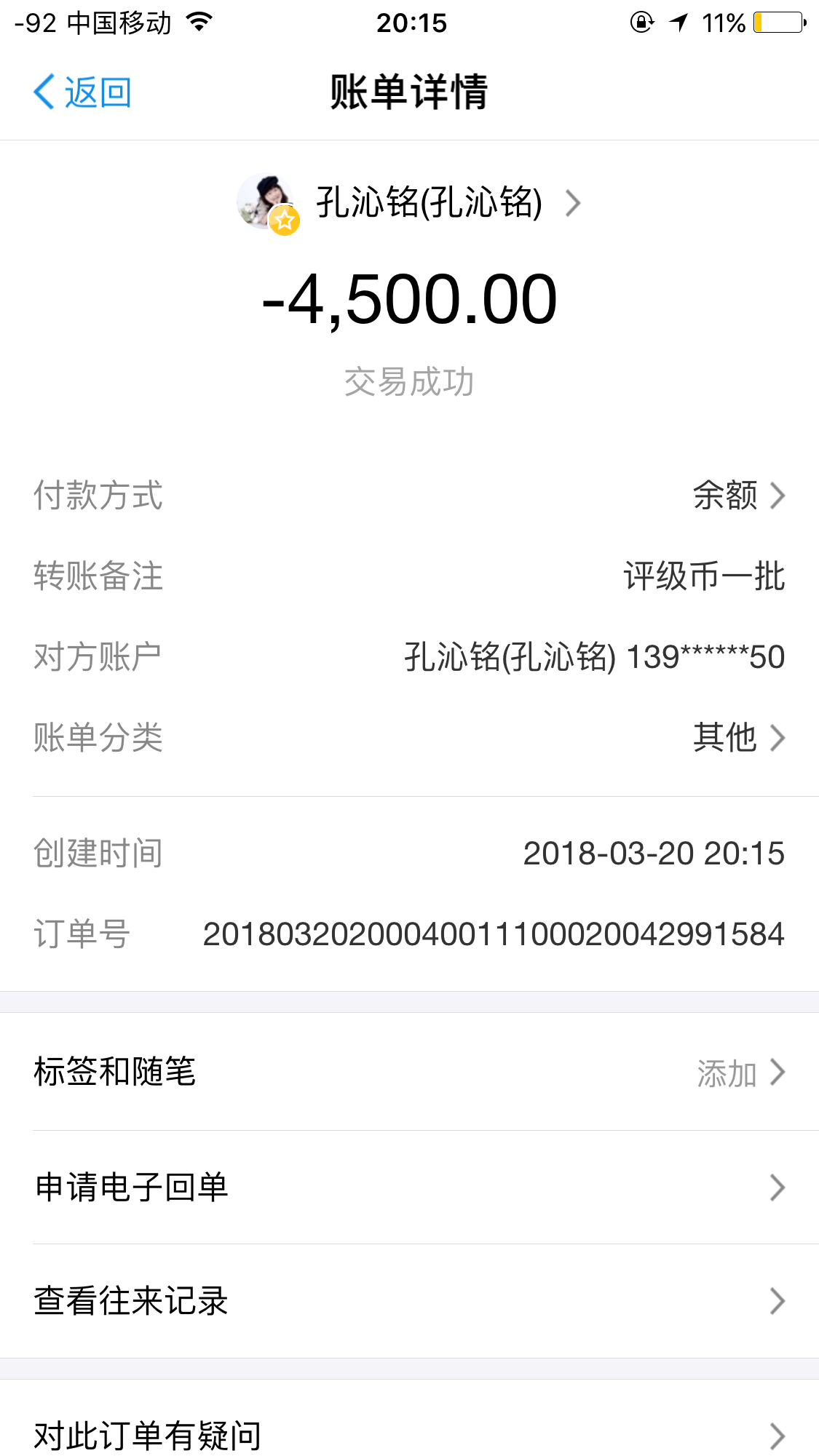Open 对此订单有疑问 help row
Screen dimensions: 819x1456
point(409,1435)
